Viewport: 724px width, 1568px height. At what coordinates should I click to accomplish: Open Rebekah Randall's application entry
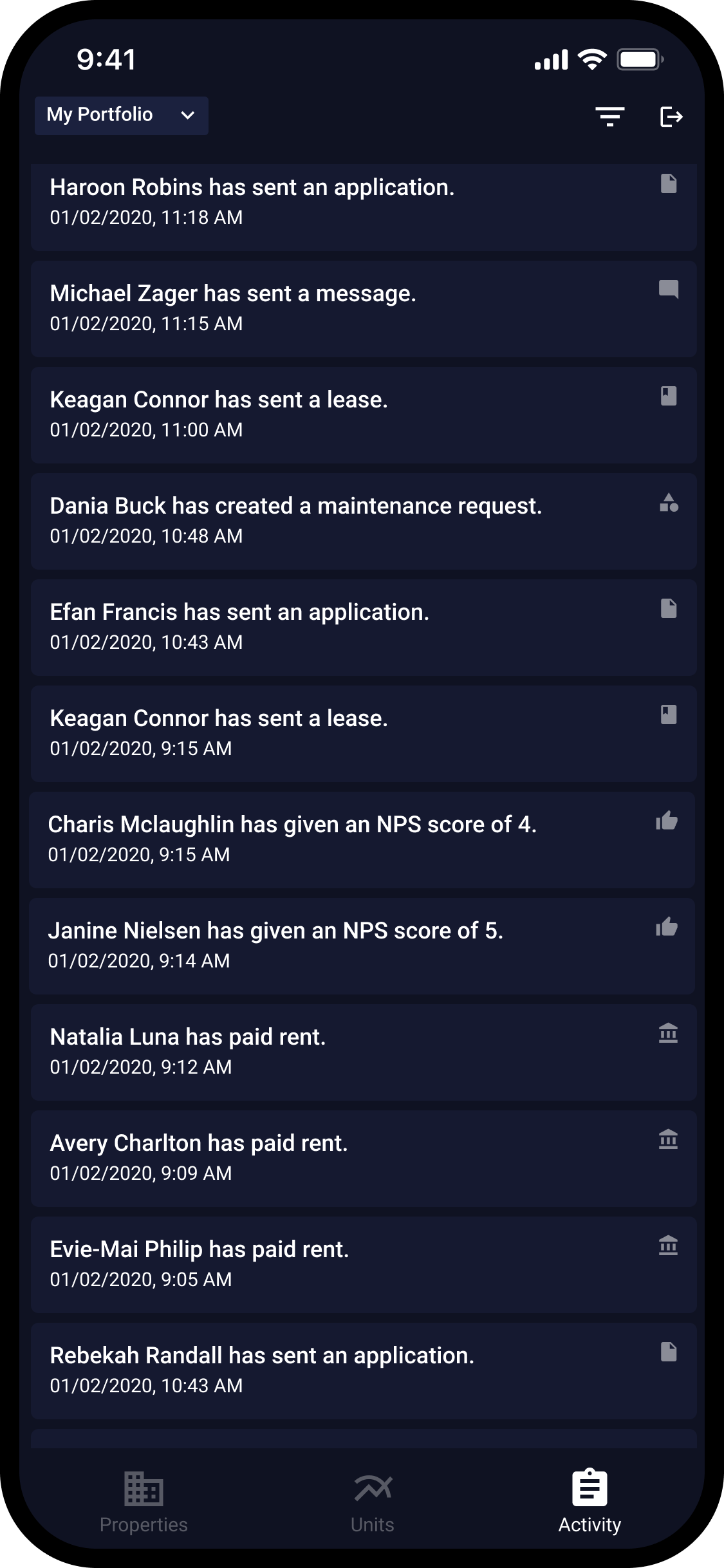[x=364, y=1371]
